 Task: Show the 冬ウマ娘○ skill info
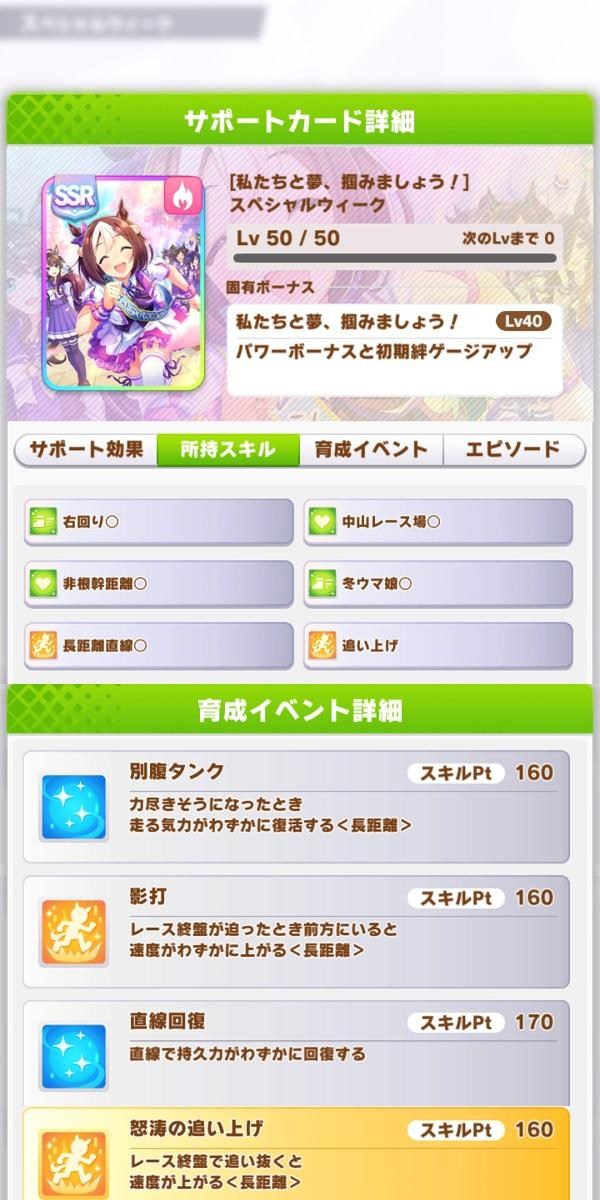438,583
